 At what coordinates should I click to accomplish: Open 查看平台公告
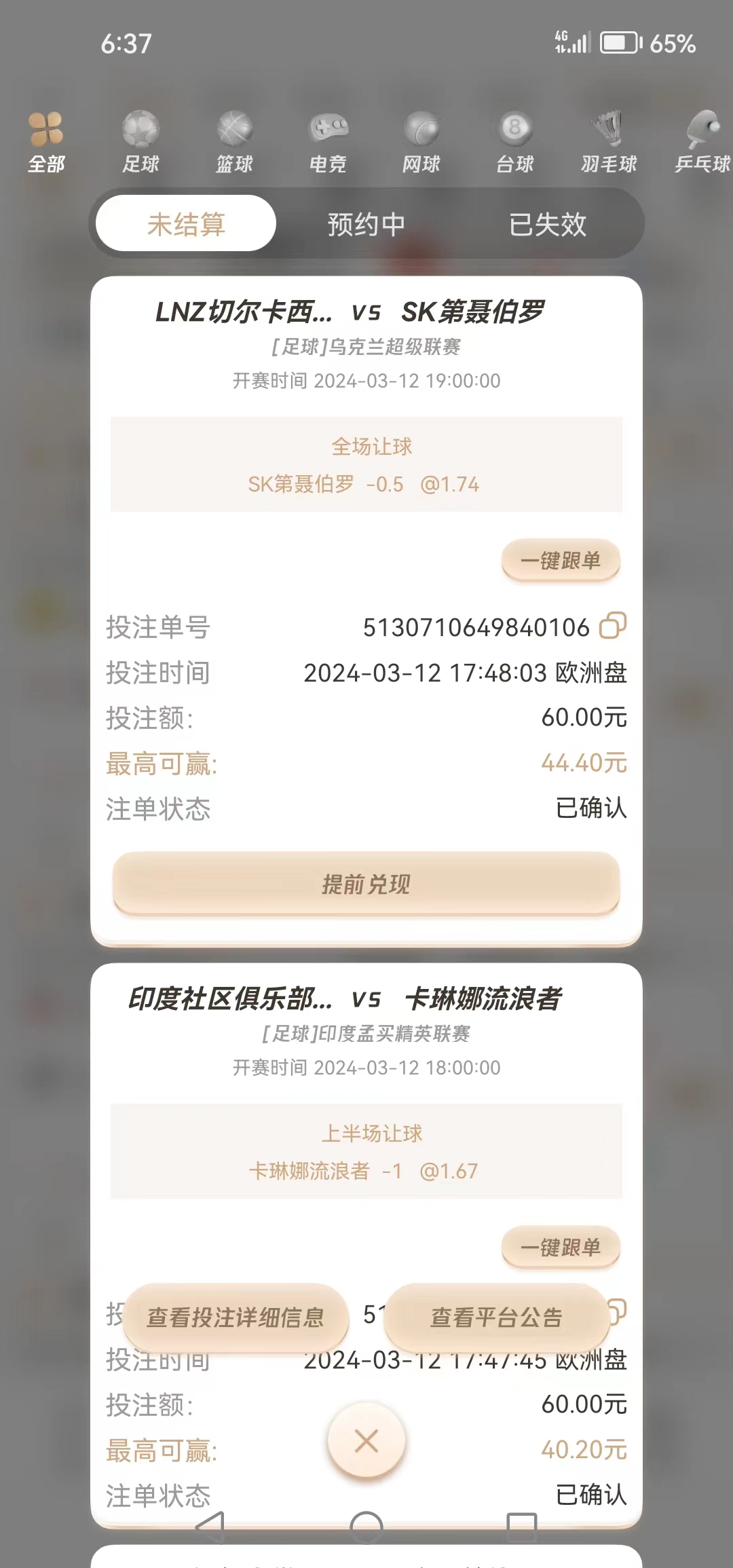pyautogui.click(x=496, y=1318)
